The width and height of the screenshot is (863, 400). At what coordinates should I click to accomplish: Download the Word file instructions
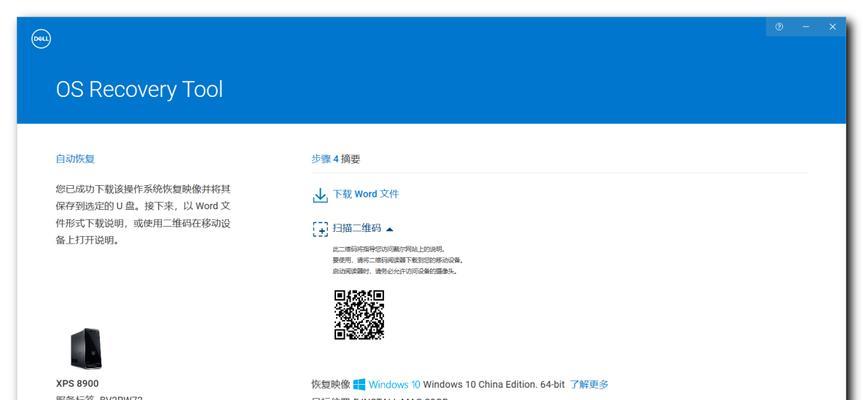pos(365,194)
